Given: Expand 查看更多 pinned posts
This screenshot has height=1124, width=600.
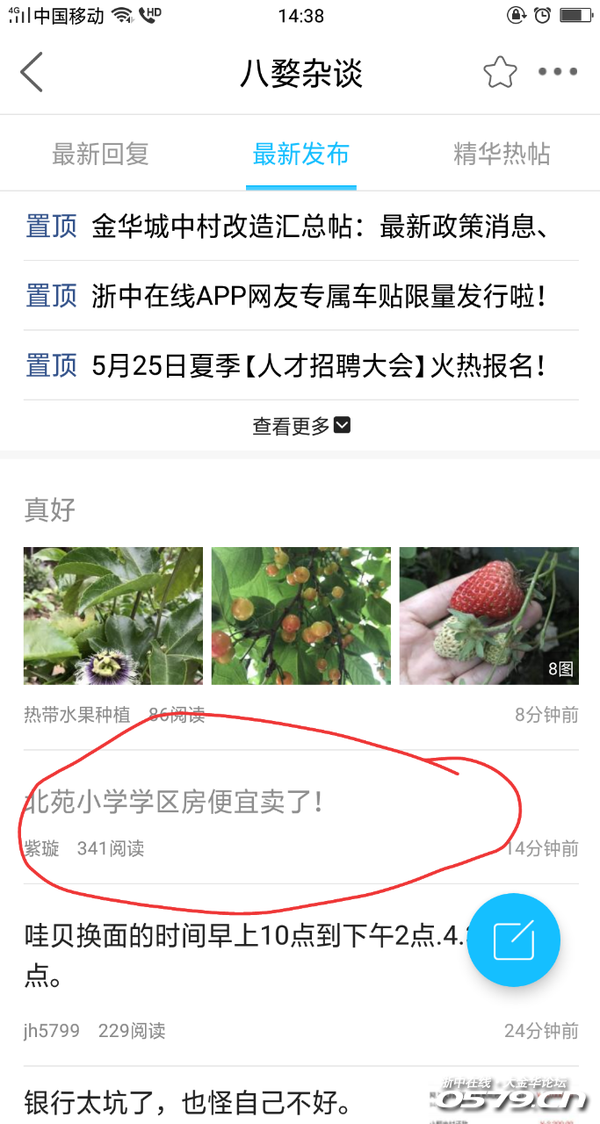Looking at the screenshot, I should point(300,426).
